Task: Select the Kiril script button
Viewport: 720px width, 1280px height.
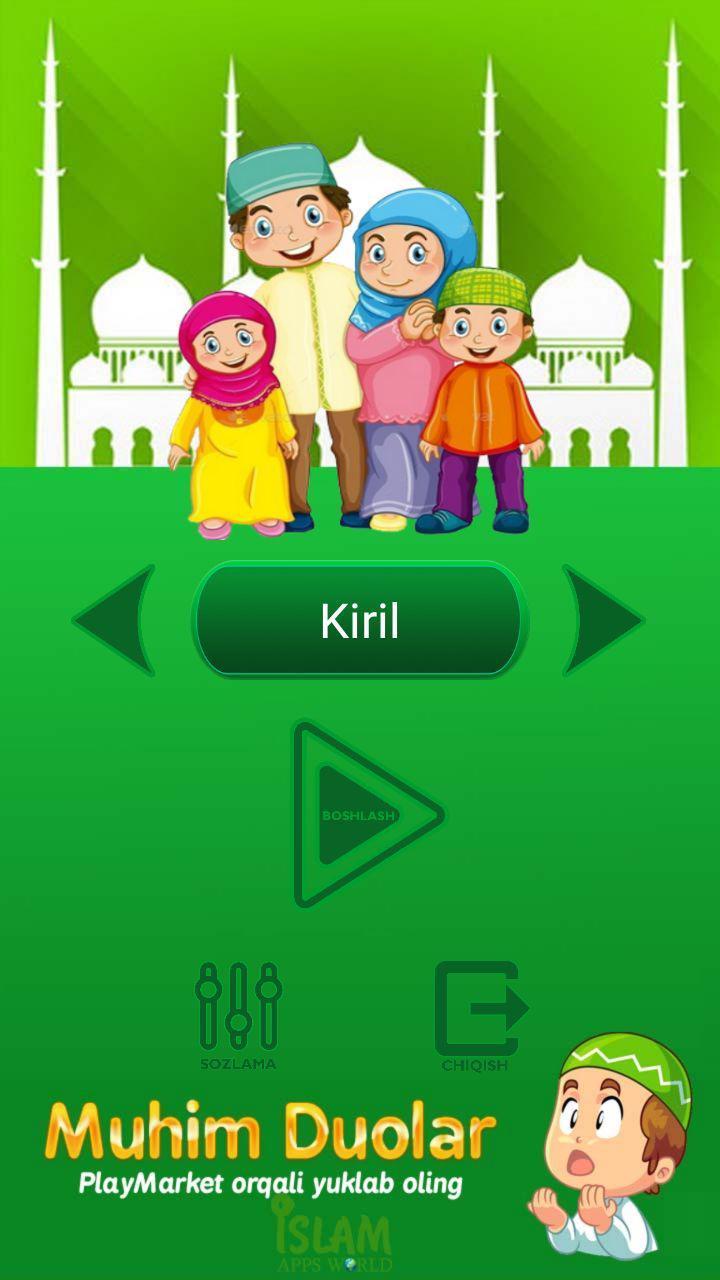Action: 360,620
